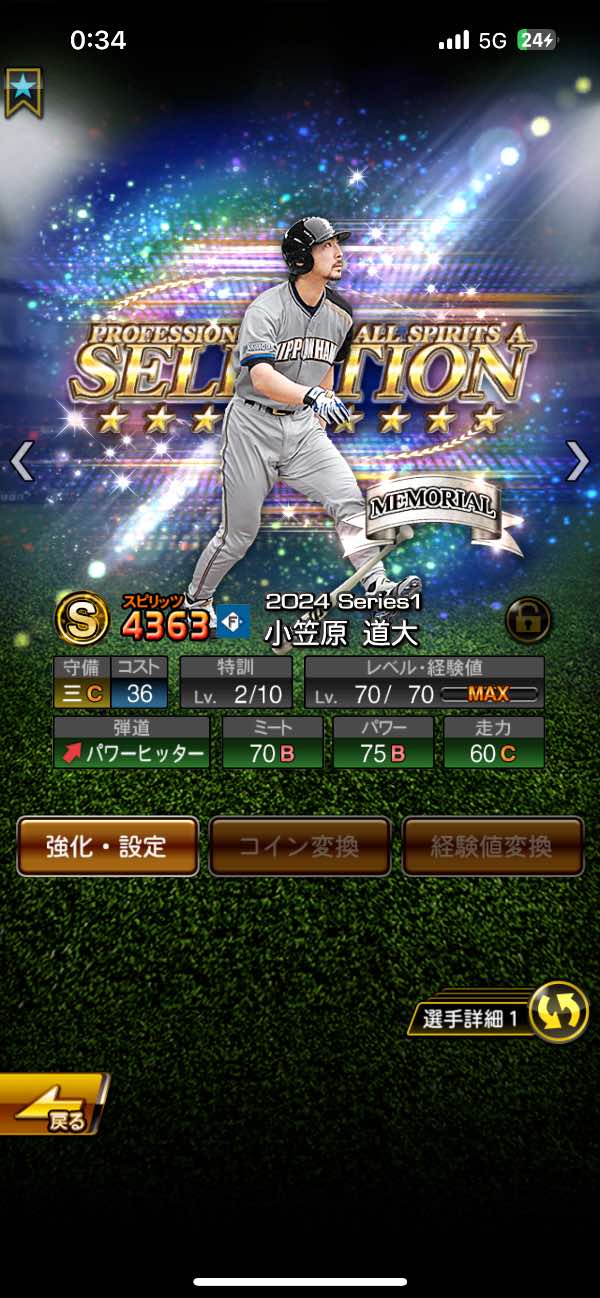Viewport: 600px width, 1298px height.
Task: Tap the star bookmark ribbon icon
Action: (22, 92)
